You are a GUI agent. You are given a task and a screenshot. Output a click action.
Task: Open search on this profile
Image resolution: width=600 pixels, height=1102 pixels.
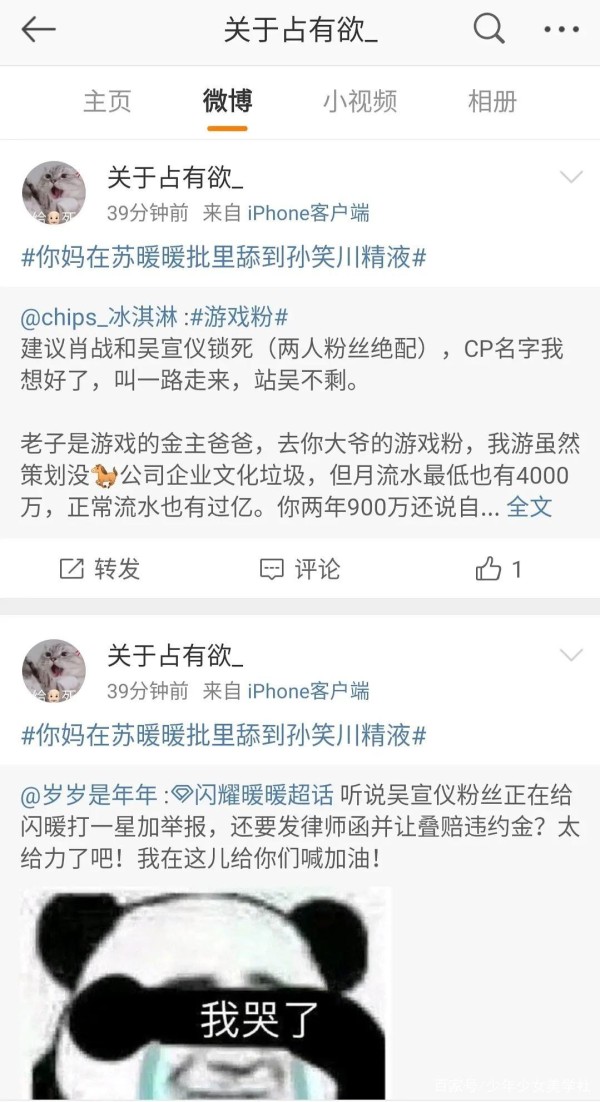pos(488,30)
